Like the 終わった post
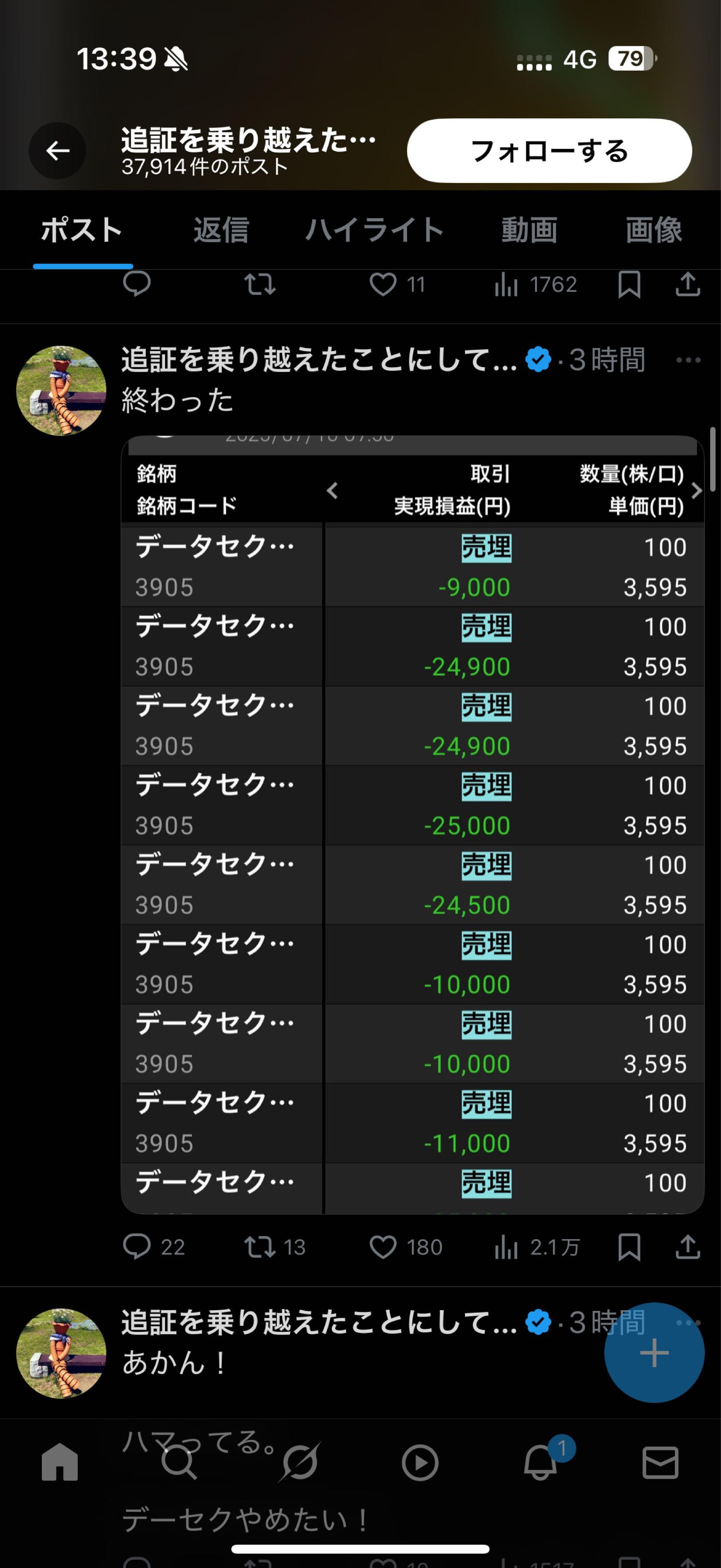Screen dimensions: 721x1568 [383, 1247]
